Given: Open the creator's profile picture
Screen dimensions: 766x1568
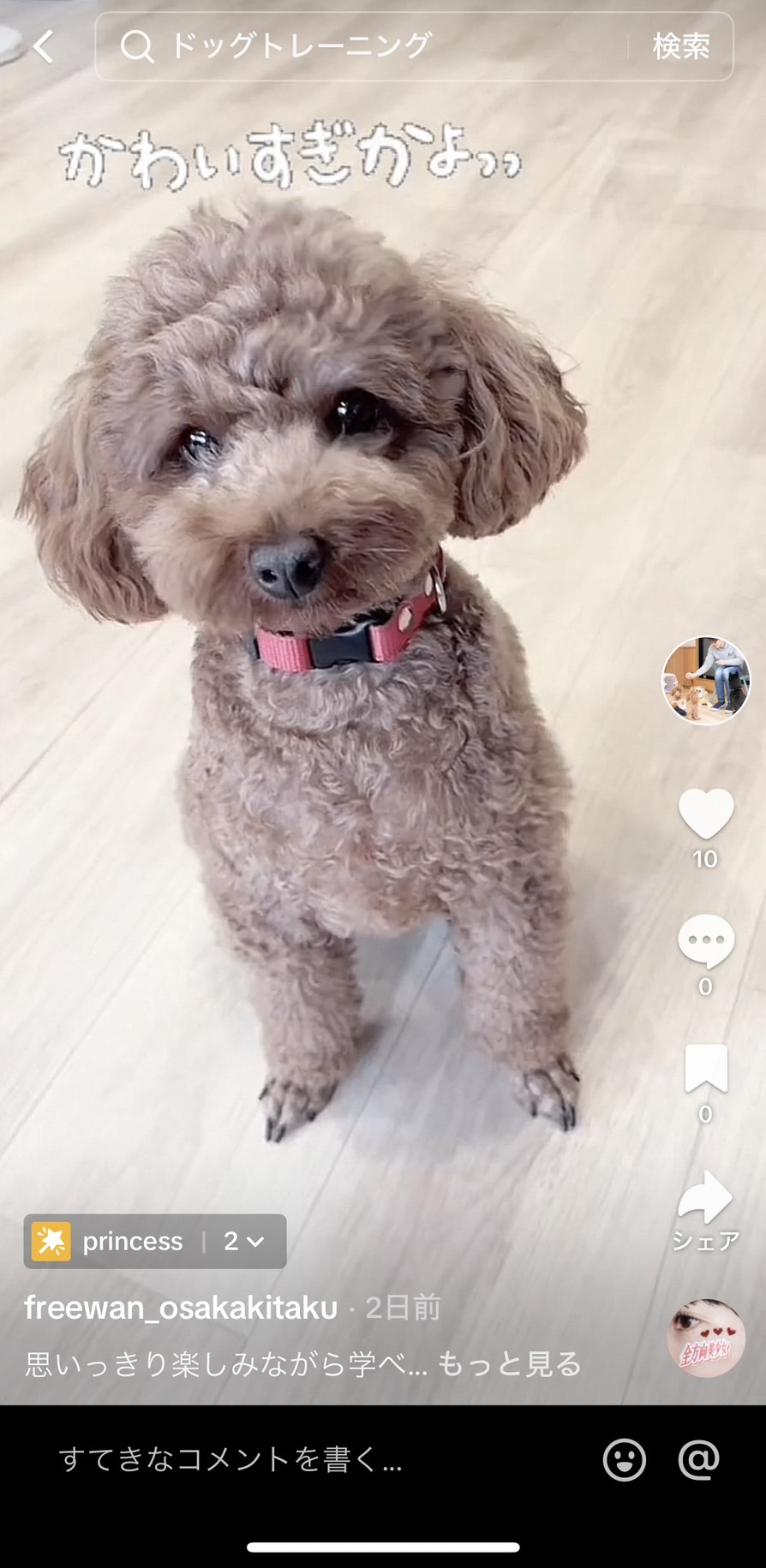Looking at the screenshot, I should click(705, 681).
